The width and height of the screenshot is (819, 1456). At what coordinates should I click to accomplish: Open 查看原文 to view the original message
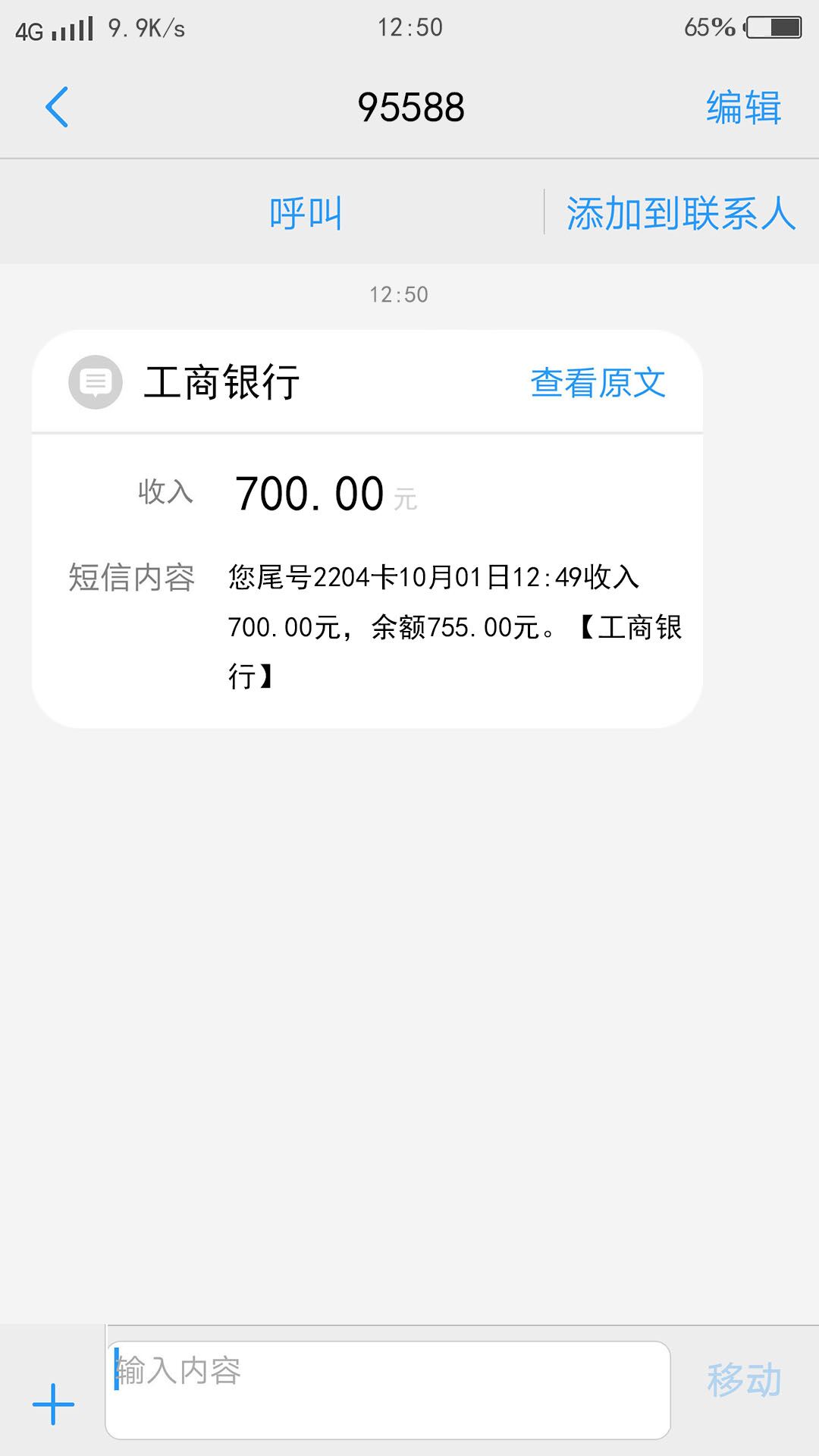pos(598,383)
